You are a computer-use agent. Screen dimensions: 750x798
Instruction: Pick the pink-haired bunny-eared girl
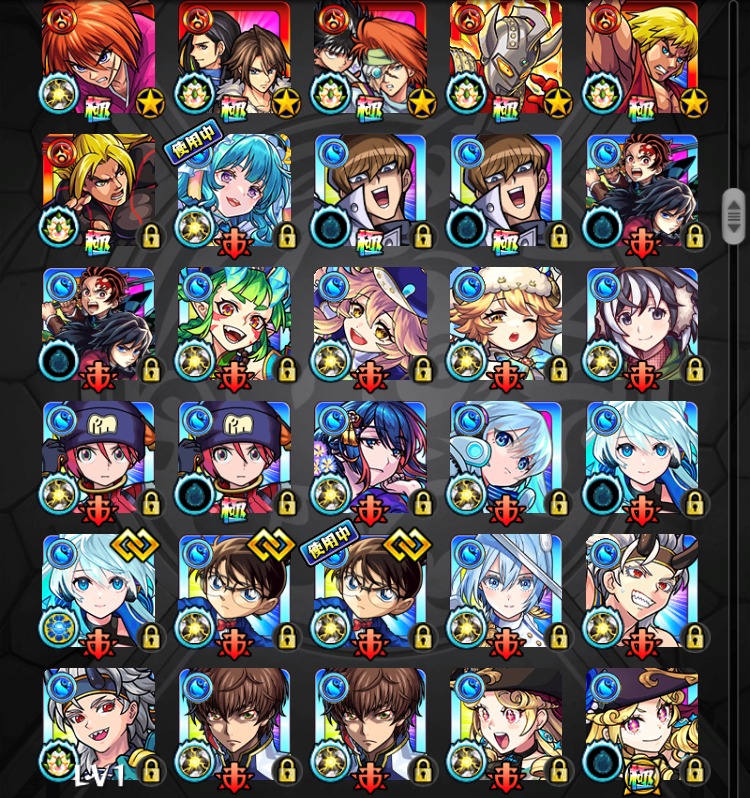[x=370, y=325]
